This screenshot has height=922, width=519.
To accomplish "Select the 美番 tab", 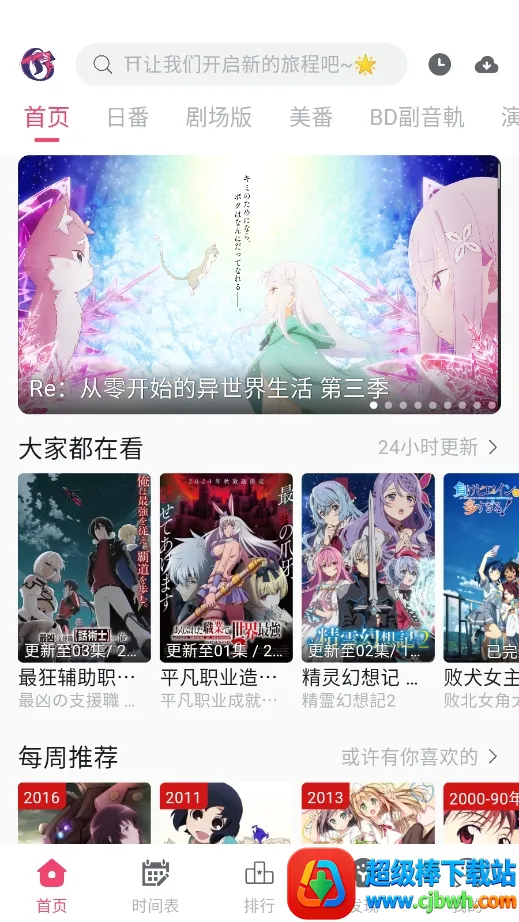I will (311, 118).
